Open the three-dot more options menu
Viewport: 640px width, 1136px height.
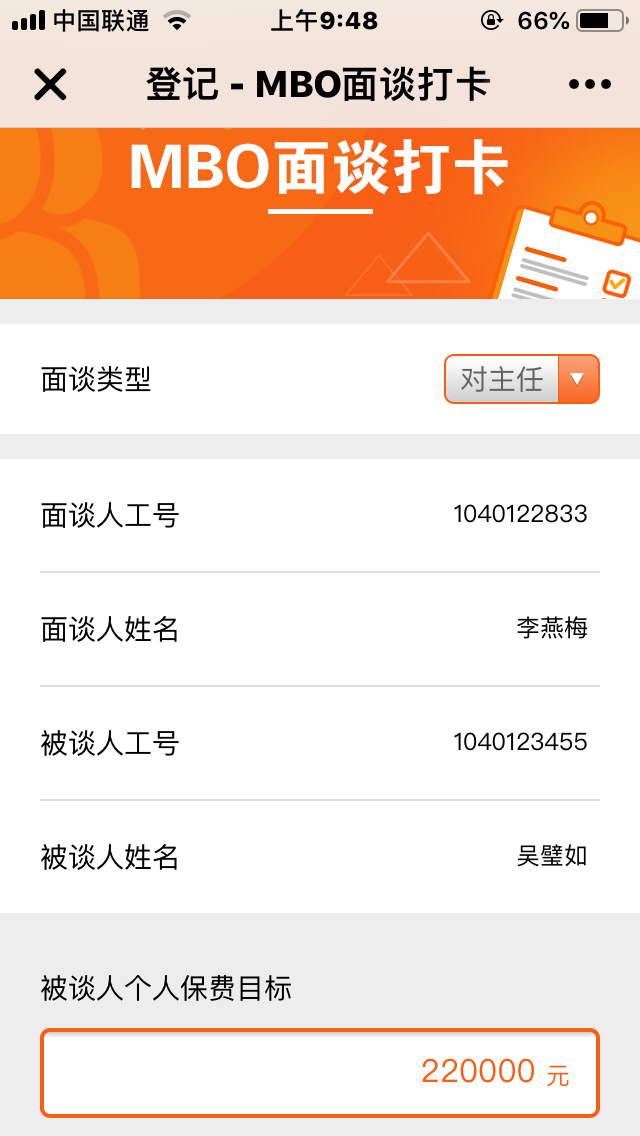tap(589, 85)
